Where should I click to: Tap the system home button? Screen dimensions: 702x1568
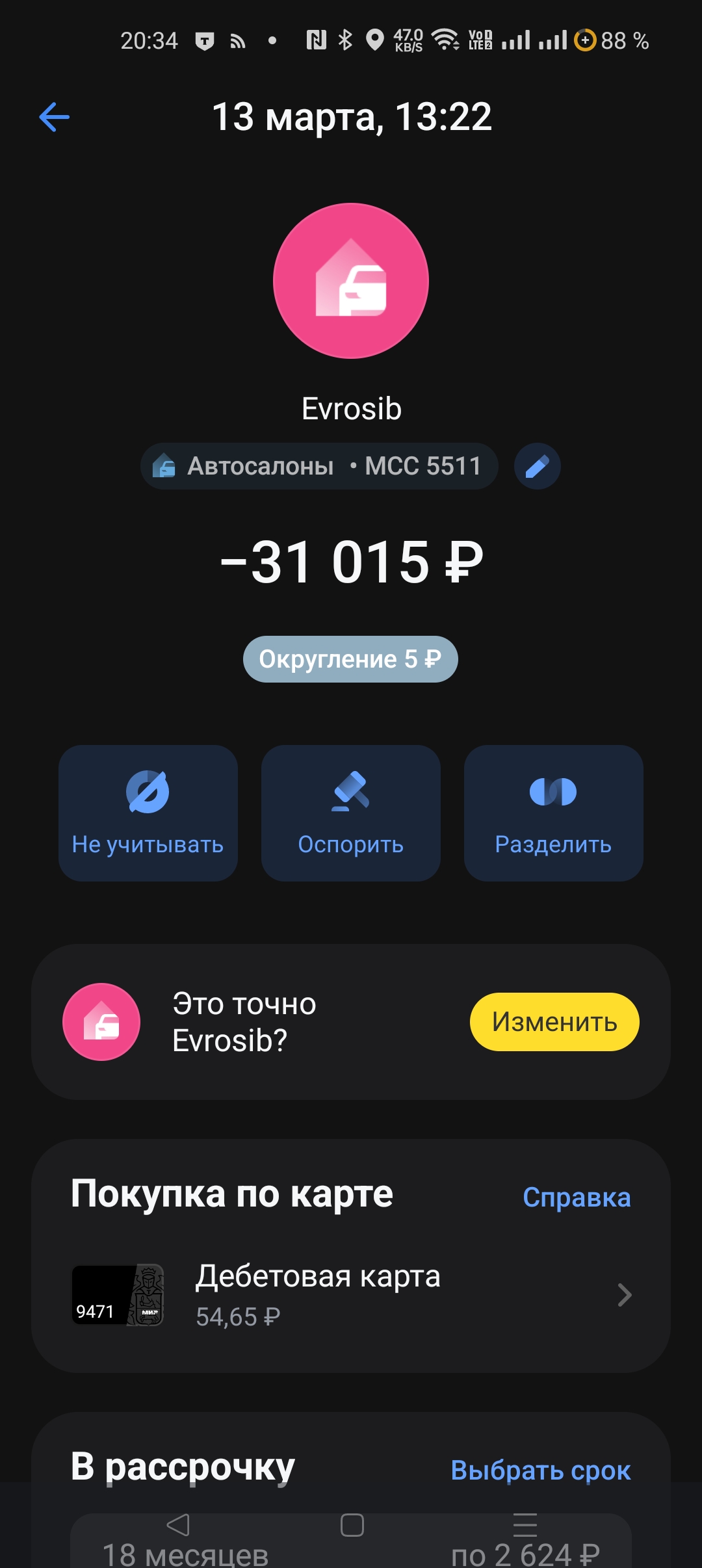click(352, 1525)
